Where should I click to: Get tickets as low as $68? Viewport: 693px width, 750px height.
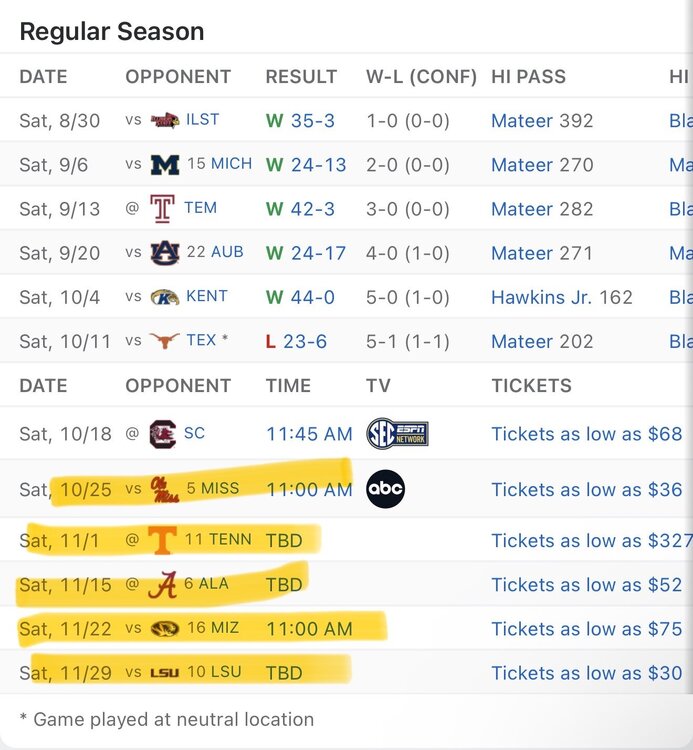(x=586, y=434)
